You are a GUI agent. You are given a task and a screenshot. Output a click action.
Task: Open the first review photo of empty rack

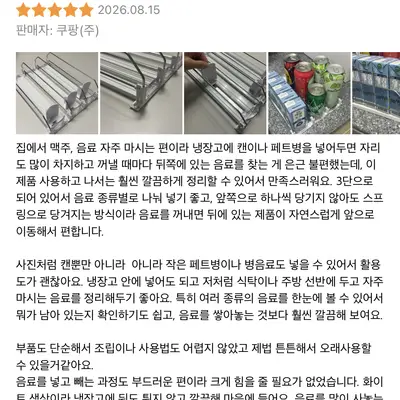(57, 93)
